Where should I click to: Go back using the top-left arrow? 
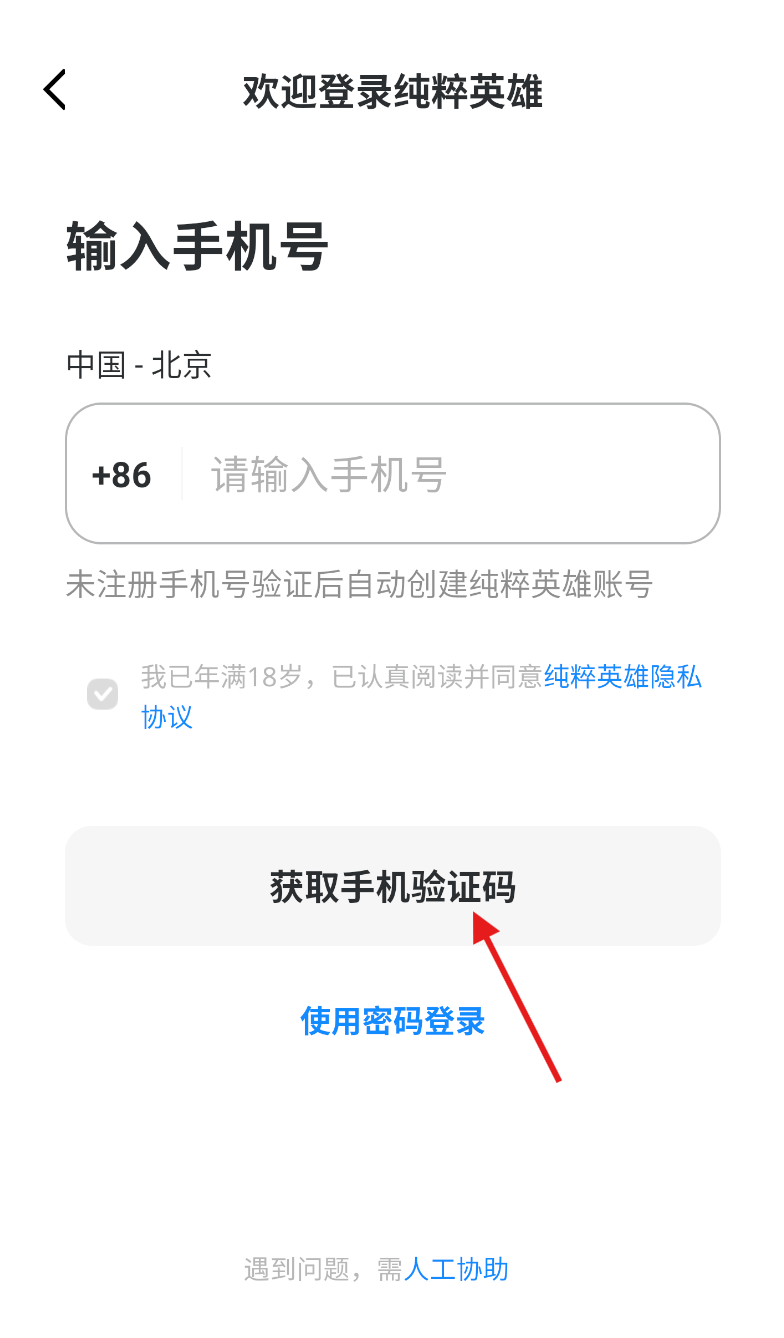coord(55,90)
